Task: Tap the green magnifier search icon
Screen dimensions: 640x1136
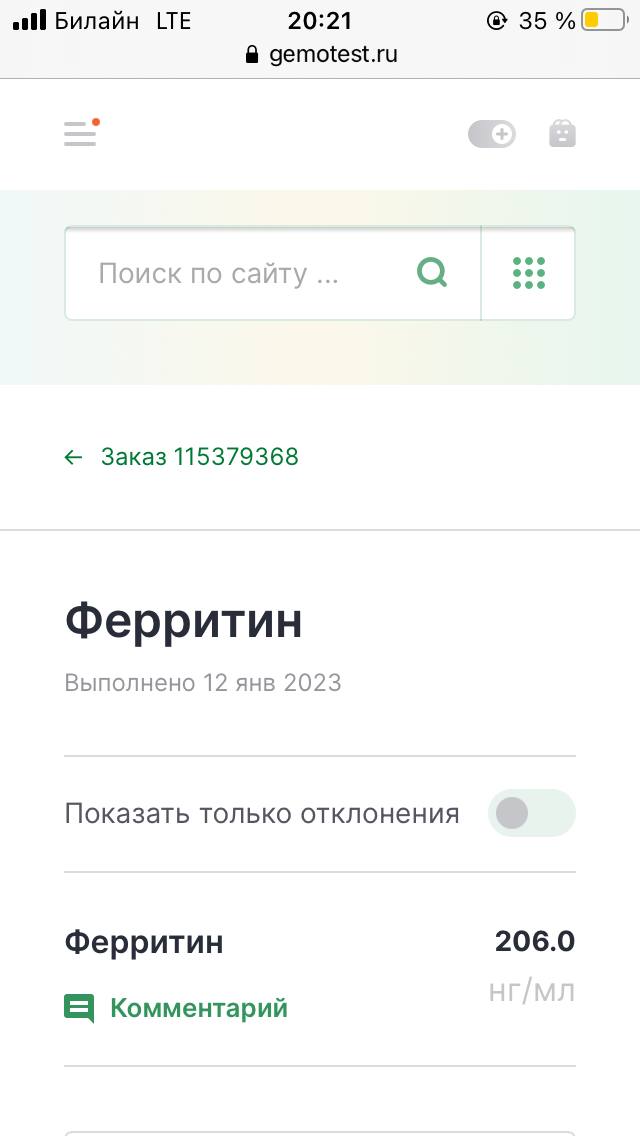Action: (432, 273)
